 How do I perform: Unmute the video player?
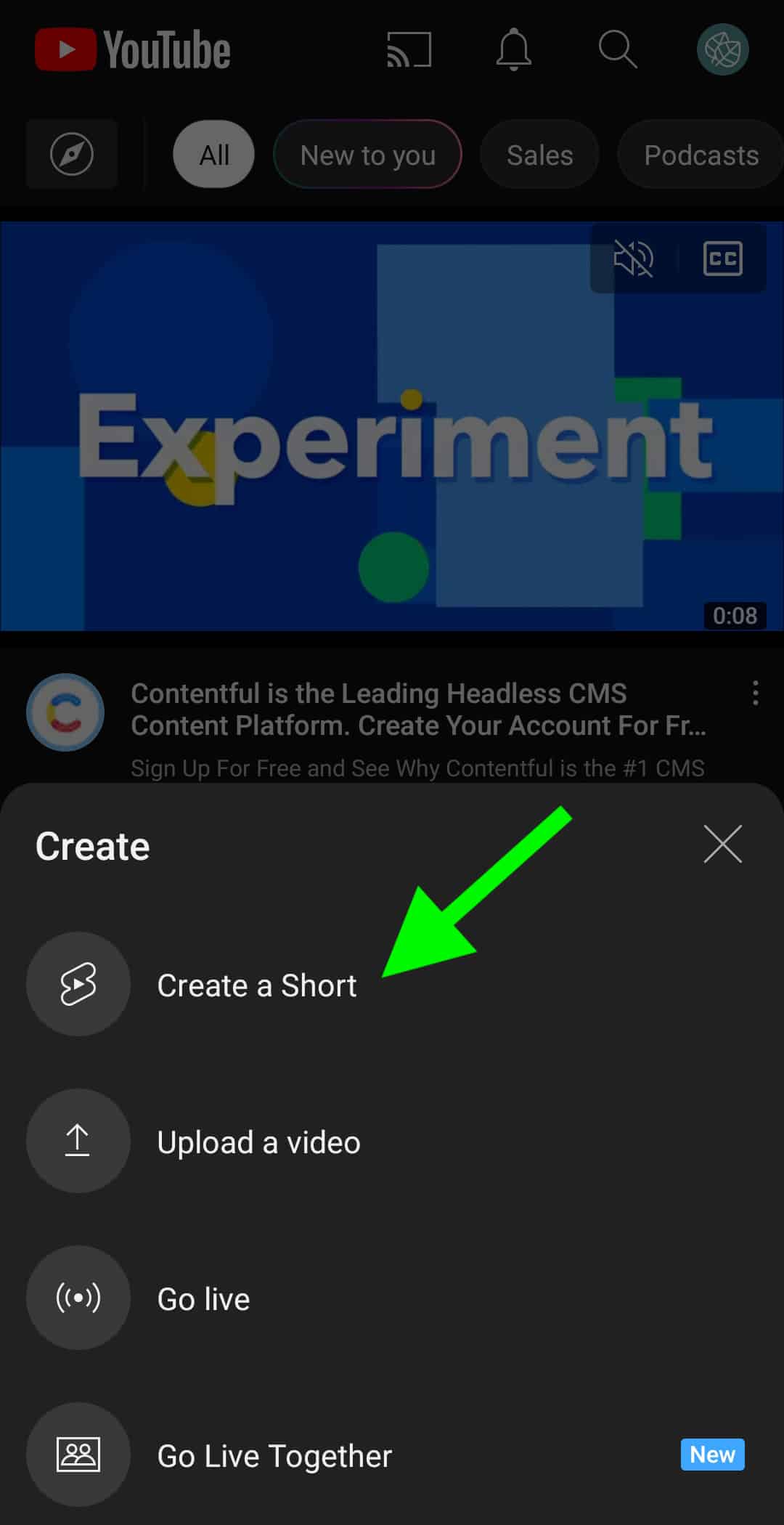634,259
